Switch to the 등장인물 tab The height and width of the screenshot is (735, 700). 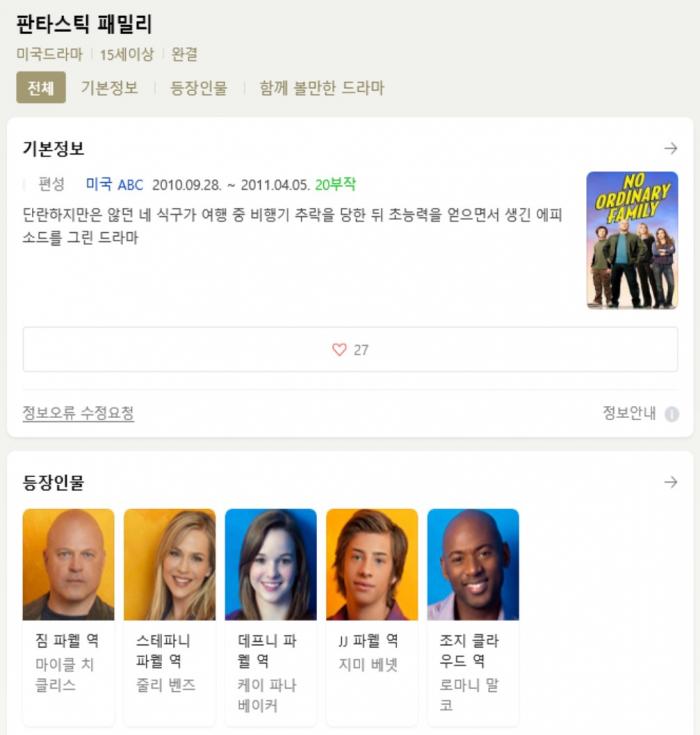coord(199,87)
